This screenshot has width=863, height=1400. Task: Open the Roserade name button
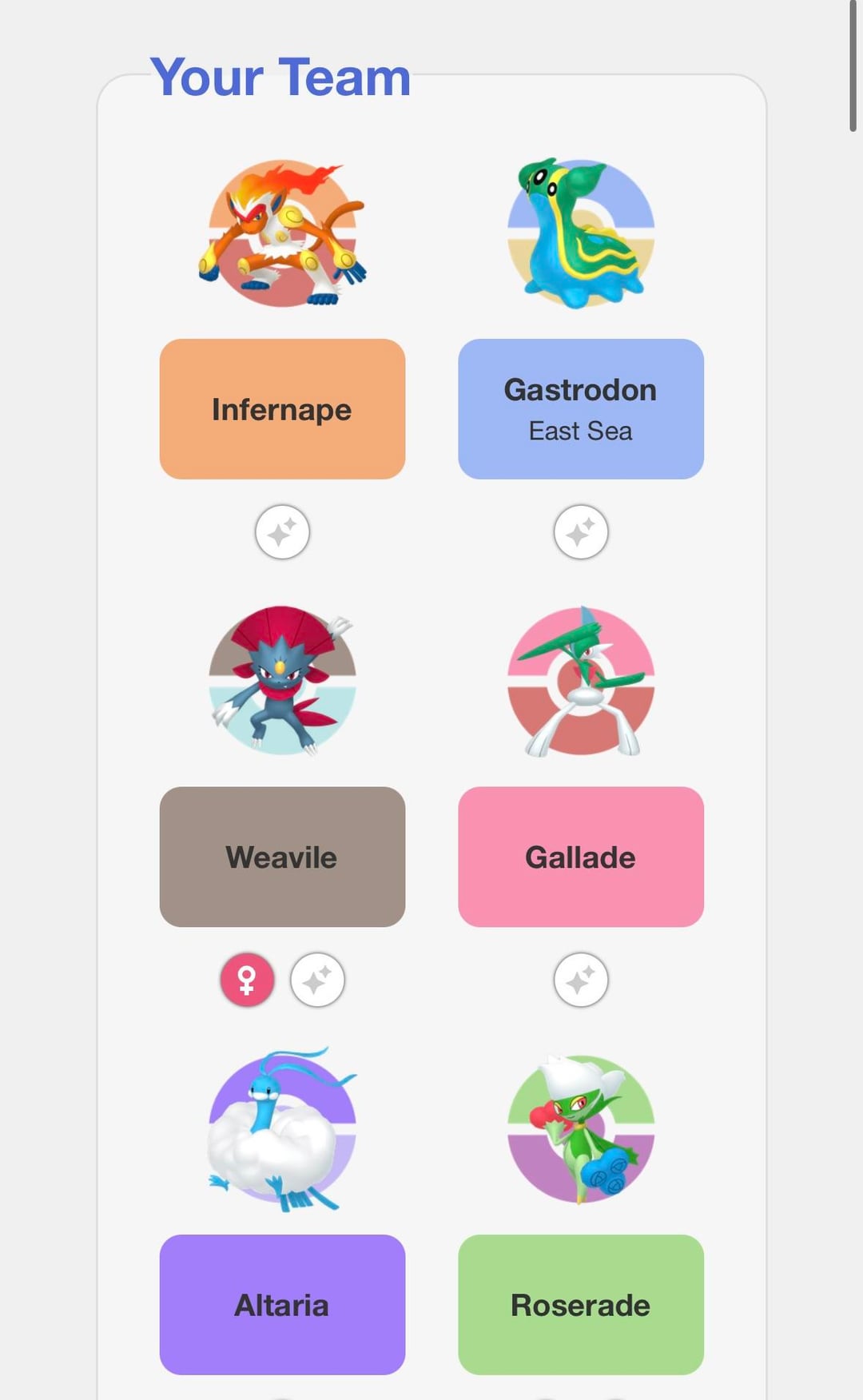click(x=580, y=1304)
